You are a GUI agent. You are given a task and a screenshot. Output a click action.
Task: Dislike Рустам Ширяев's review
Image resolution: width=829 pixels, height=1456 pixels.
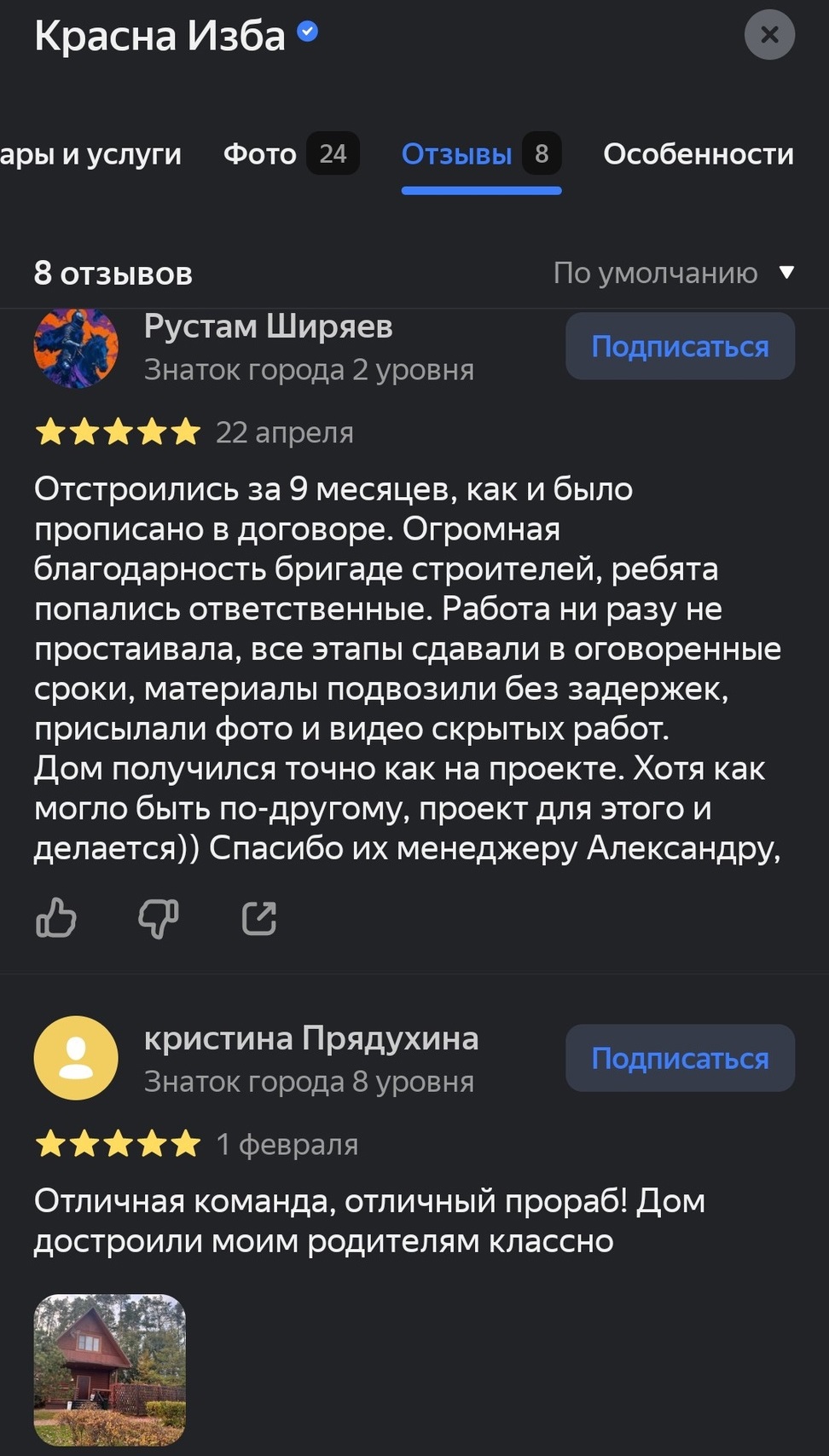click(159, 918)
